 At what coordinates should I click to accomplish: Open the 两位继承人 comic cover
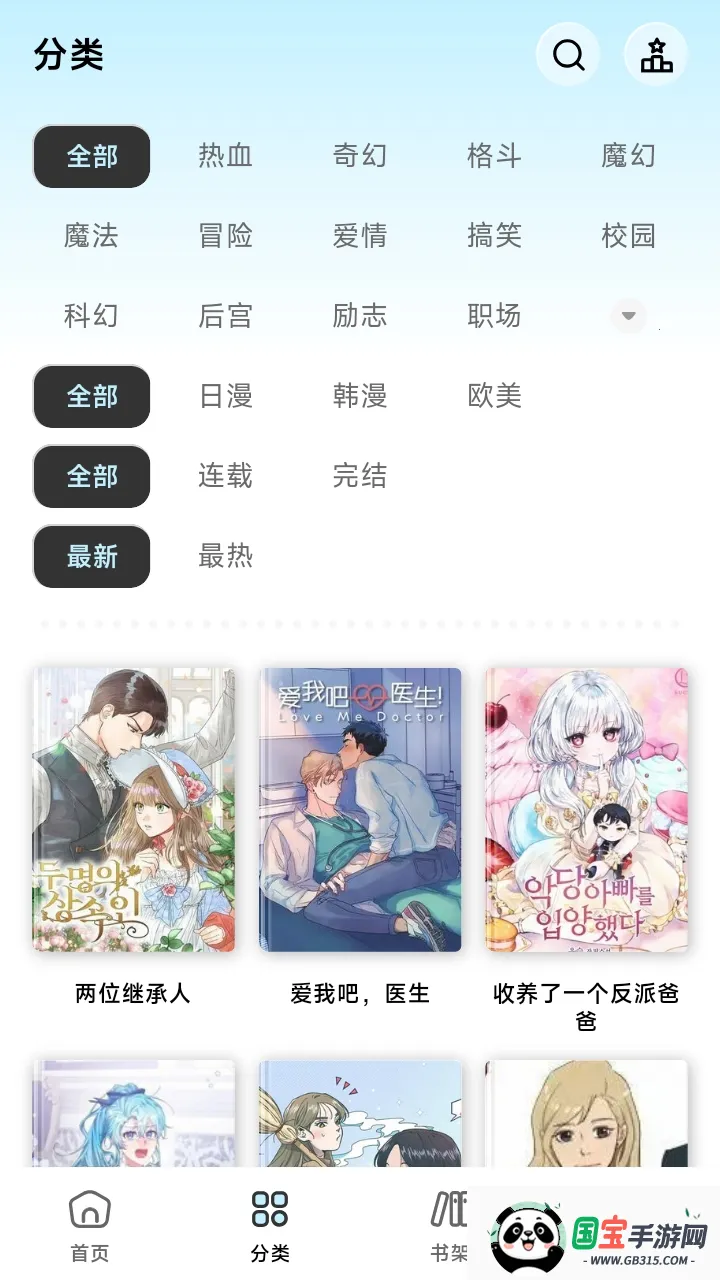(135, 810)
